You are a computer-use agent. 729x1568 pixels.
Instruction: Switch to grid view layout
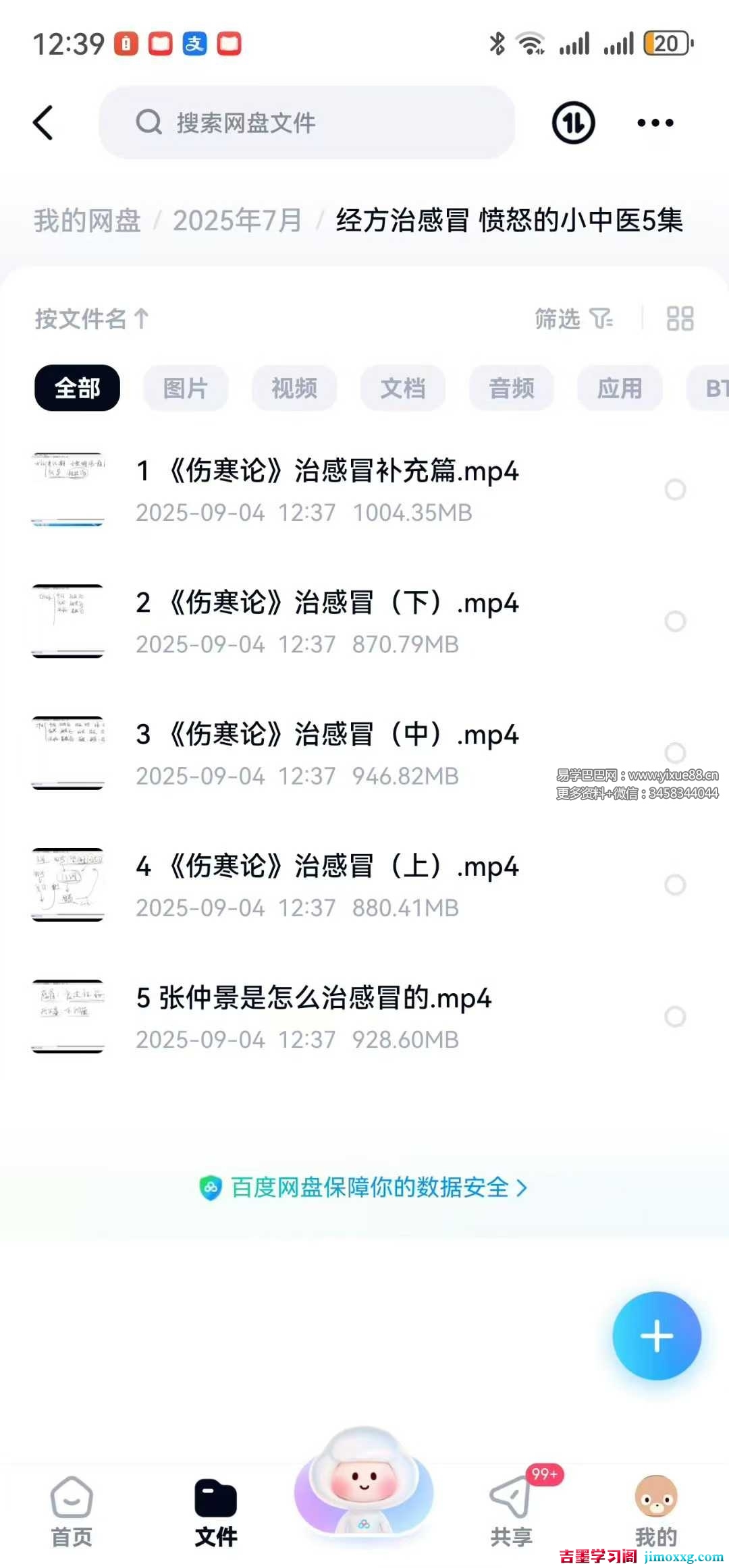coord(679,318)
